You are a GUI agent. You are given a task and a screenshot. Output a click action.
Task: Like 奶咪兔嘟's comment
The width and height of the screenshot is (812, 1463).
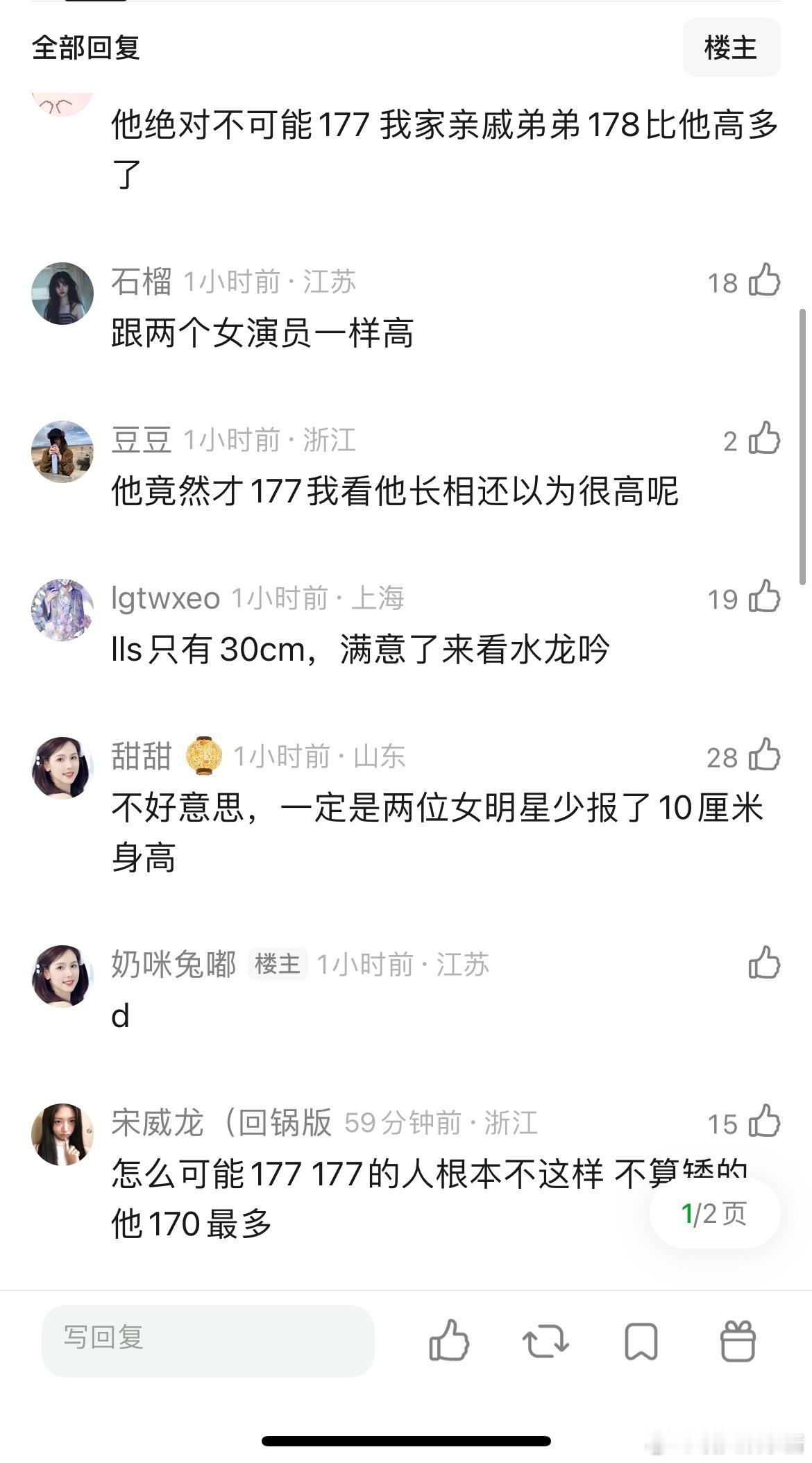(764, 963)
